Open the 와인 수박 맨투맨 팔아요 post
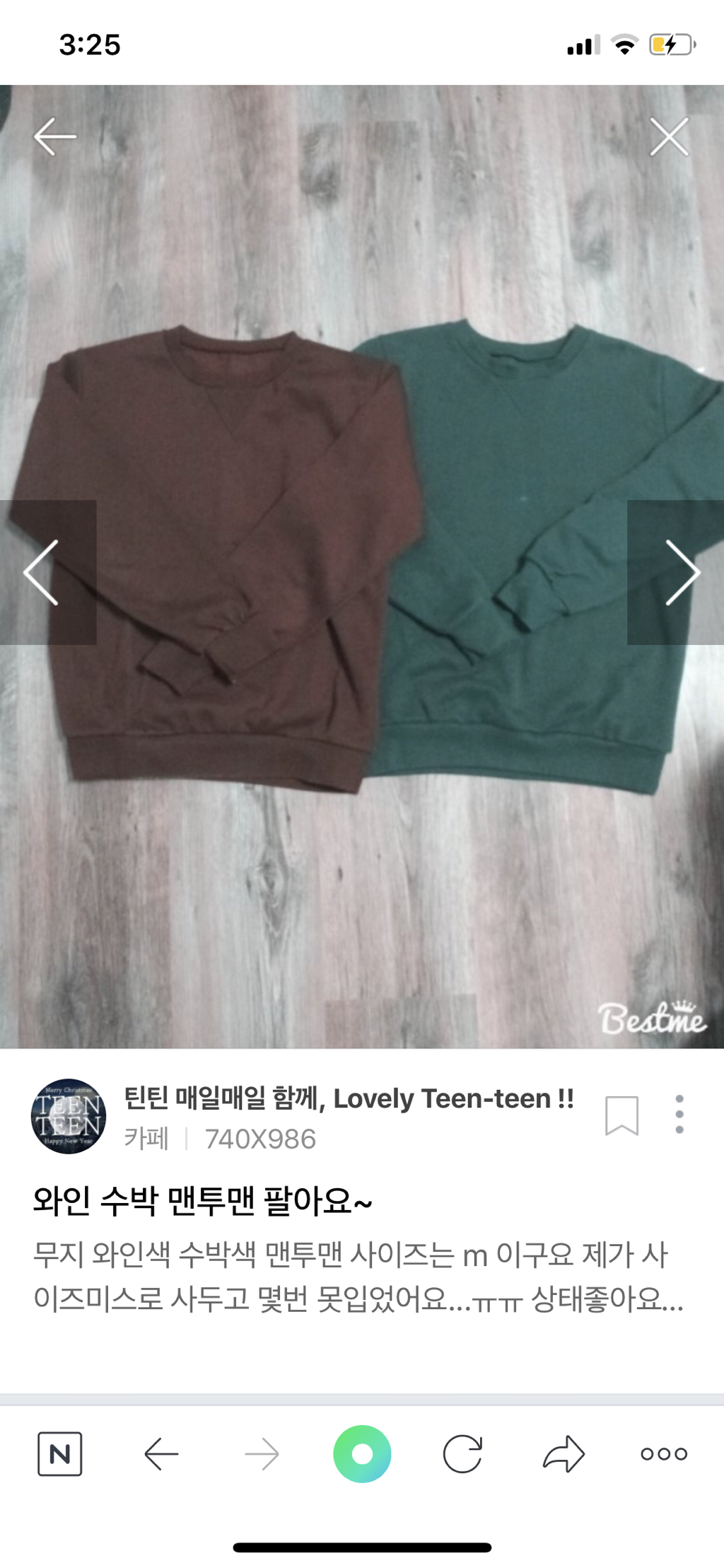Screen dimensions: 724x1568 (x=203, y=1200)
